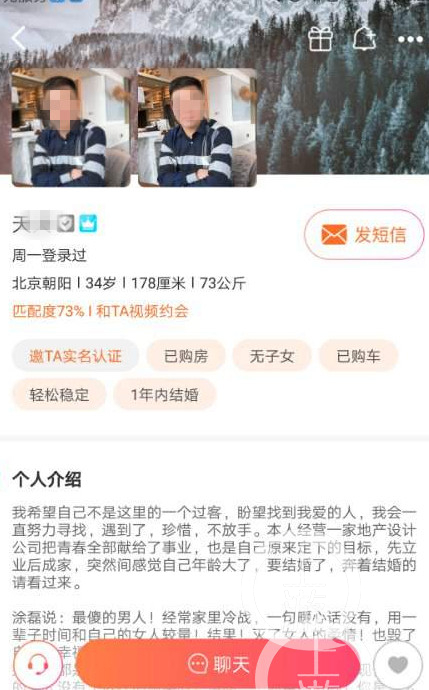This screenshot has height=690, width=429.
Task: Start a chat with 聊天 button
Action: tap(218, 664)
